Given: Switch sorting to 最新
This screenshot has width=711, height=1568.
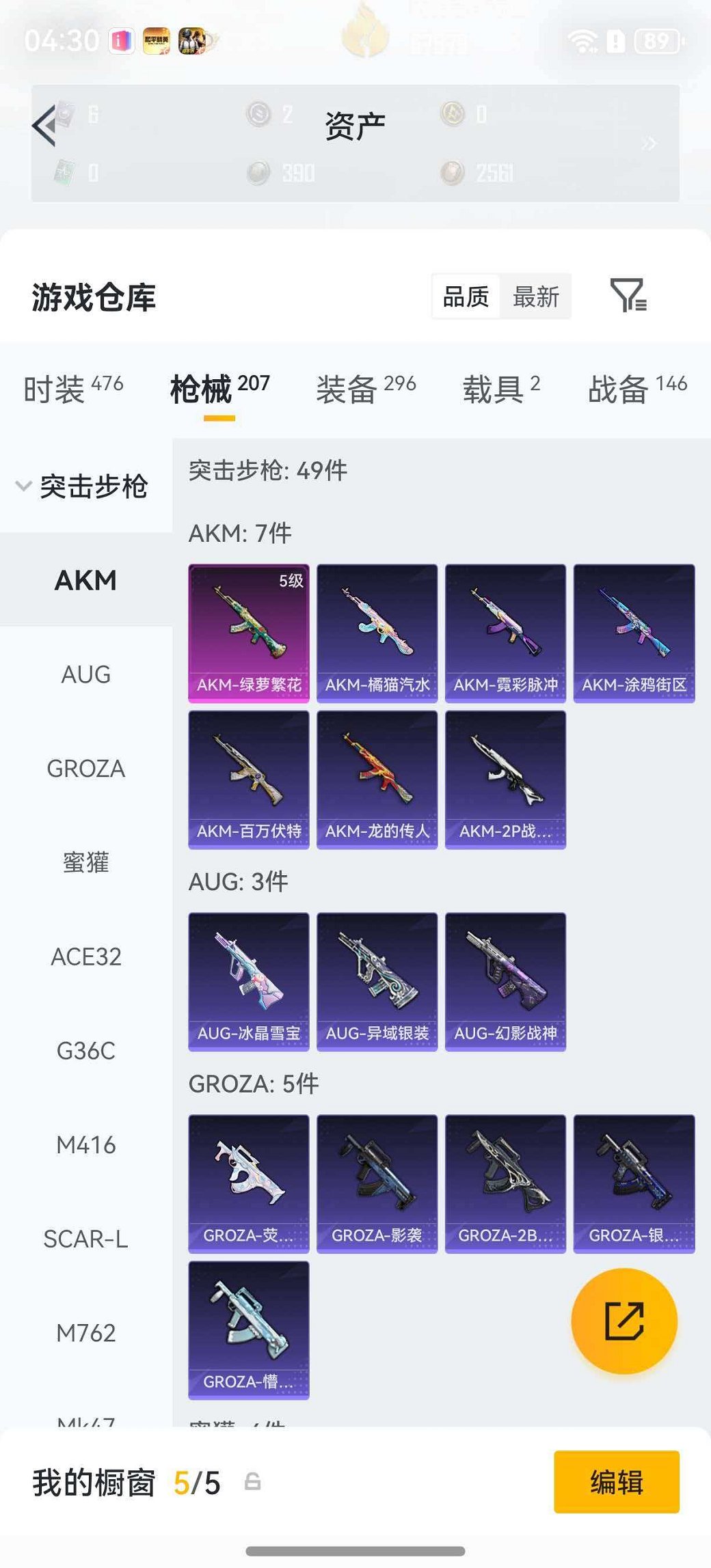Looking at the screenshot, I should [537, 295].
